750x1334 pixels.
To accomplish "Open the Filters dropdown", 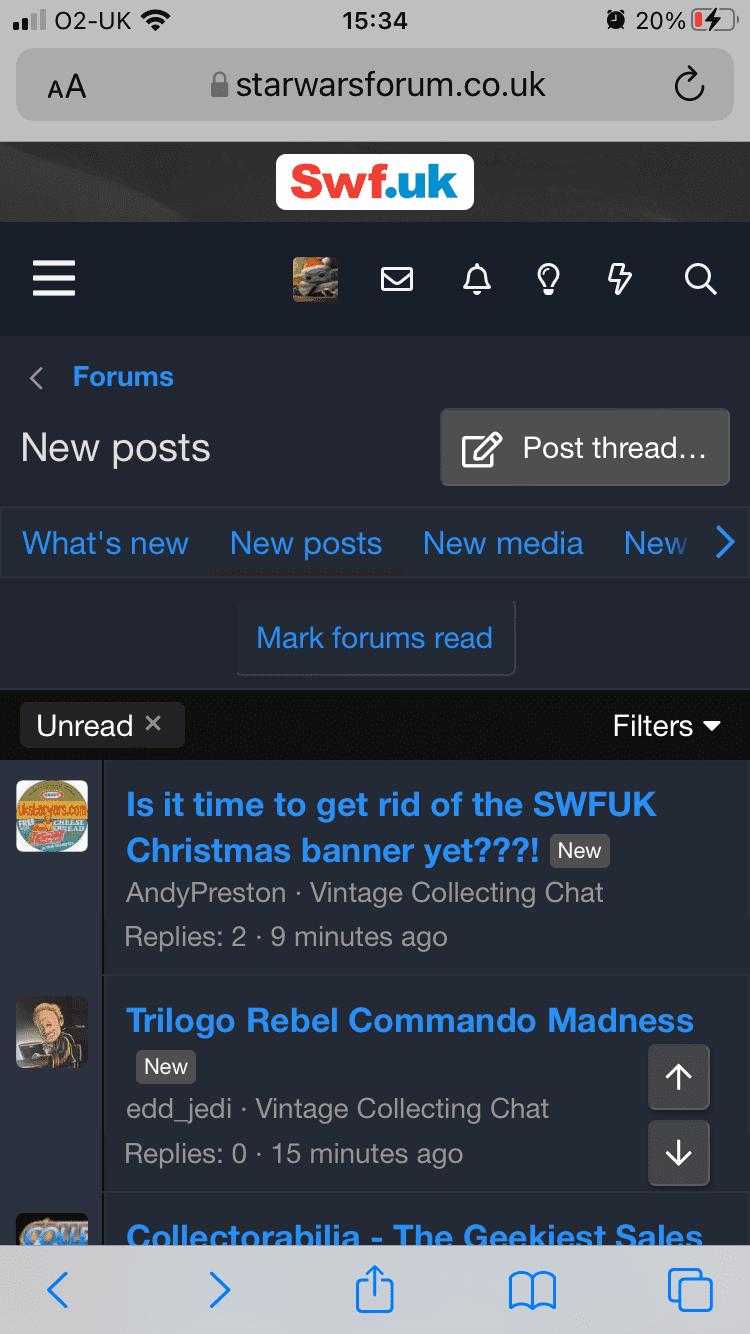I will [x=666, y=726].
